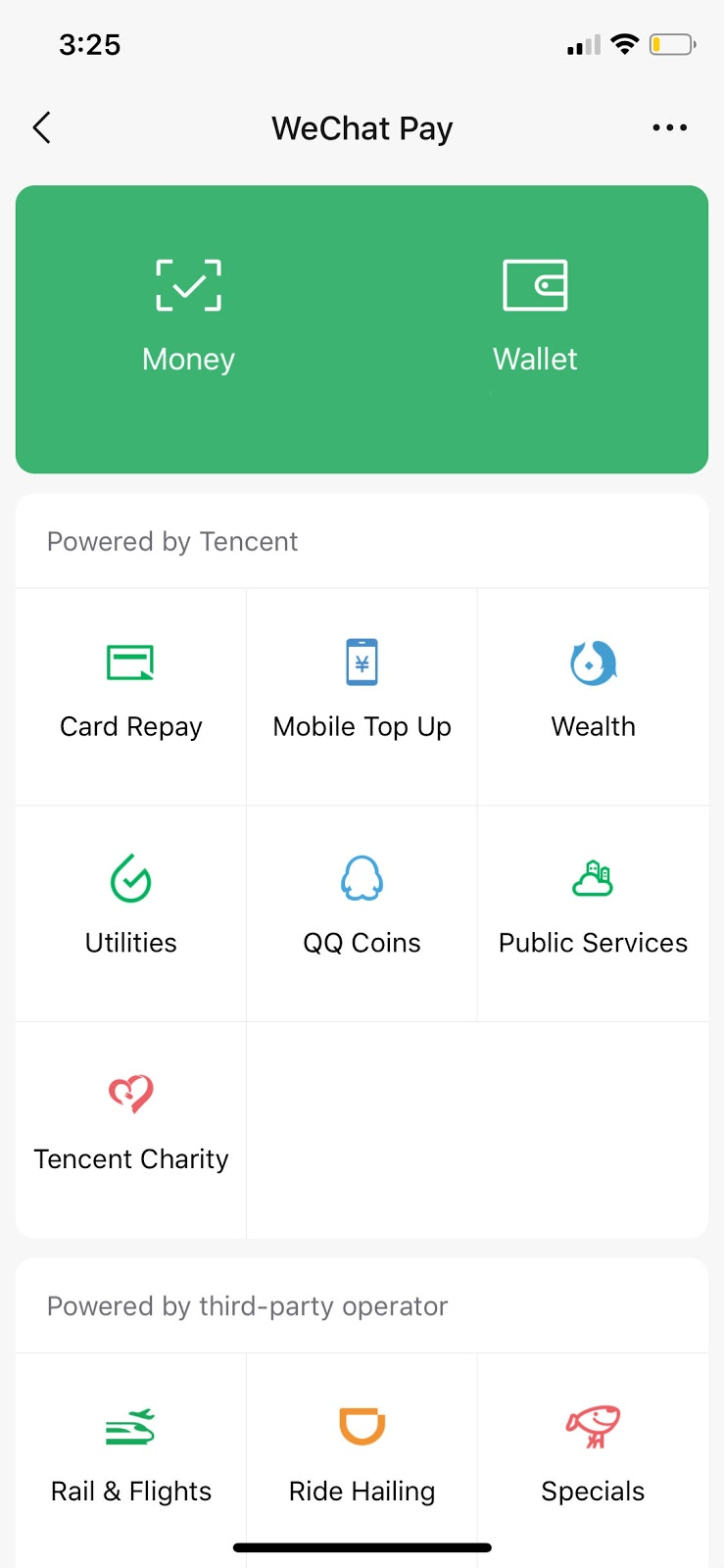Open Tencent Charity
The image size is (724, 1568).
coord(131,1130)
